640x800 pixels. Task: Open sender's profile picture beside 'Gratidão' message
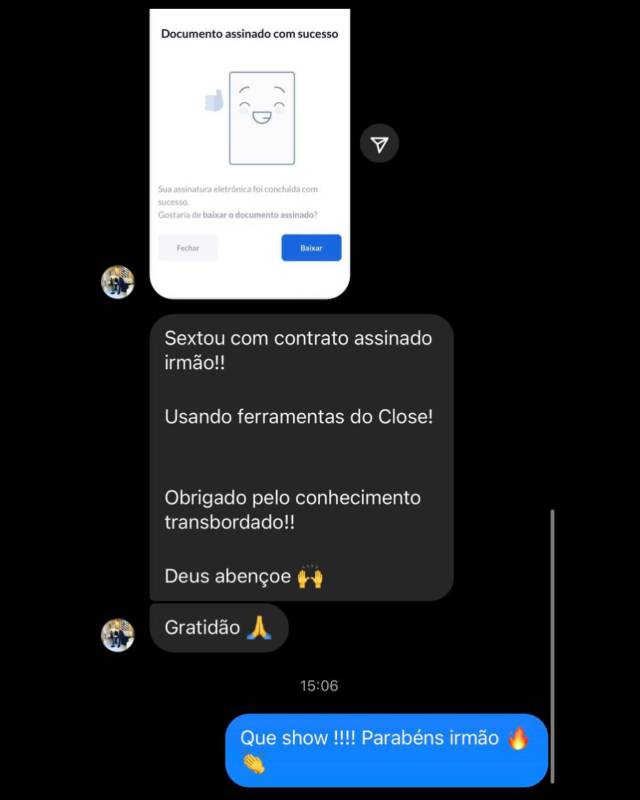pos(118,635)
